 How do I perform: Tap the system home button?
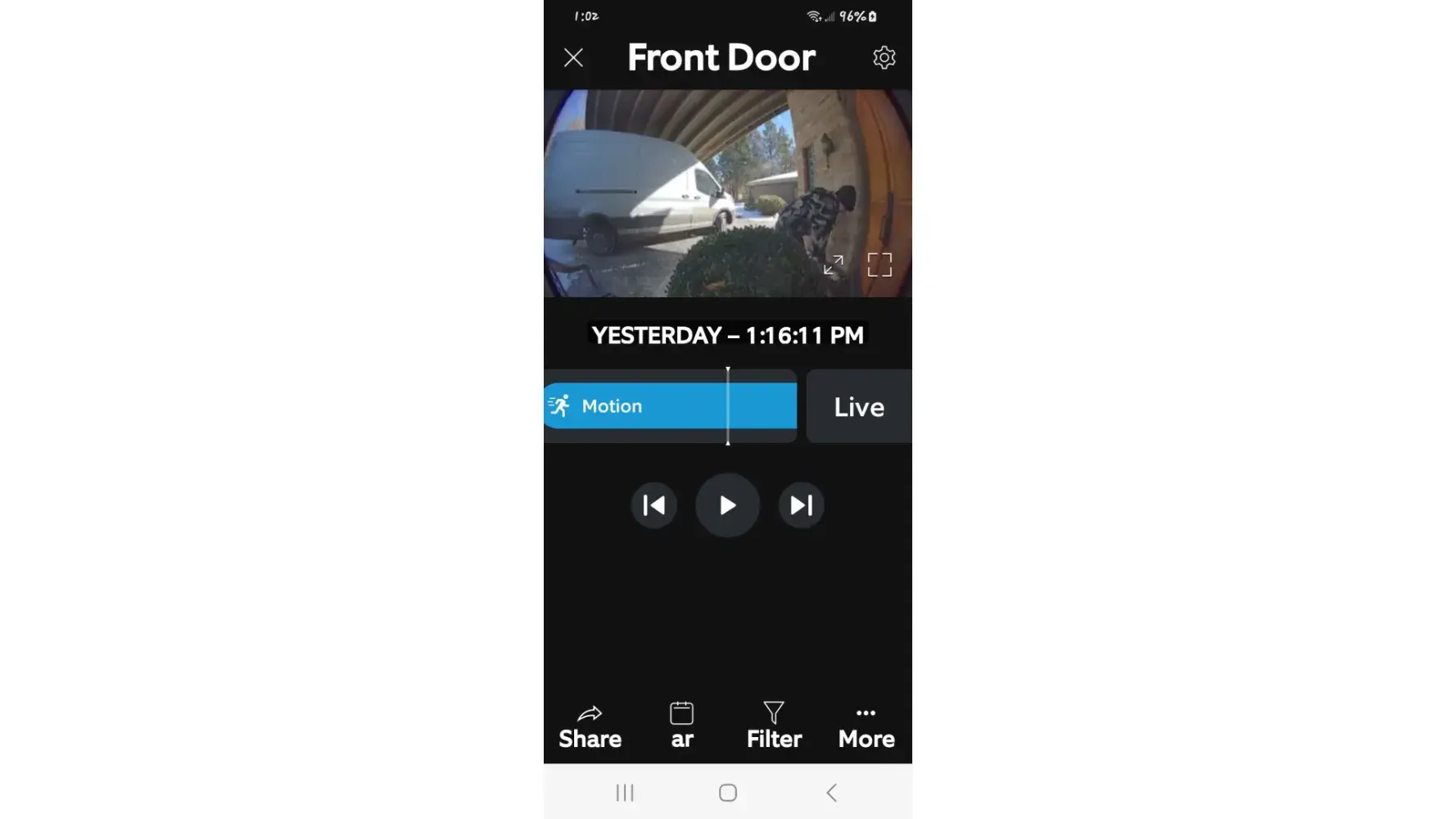point(727,793)
